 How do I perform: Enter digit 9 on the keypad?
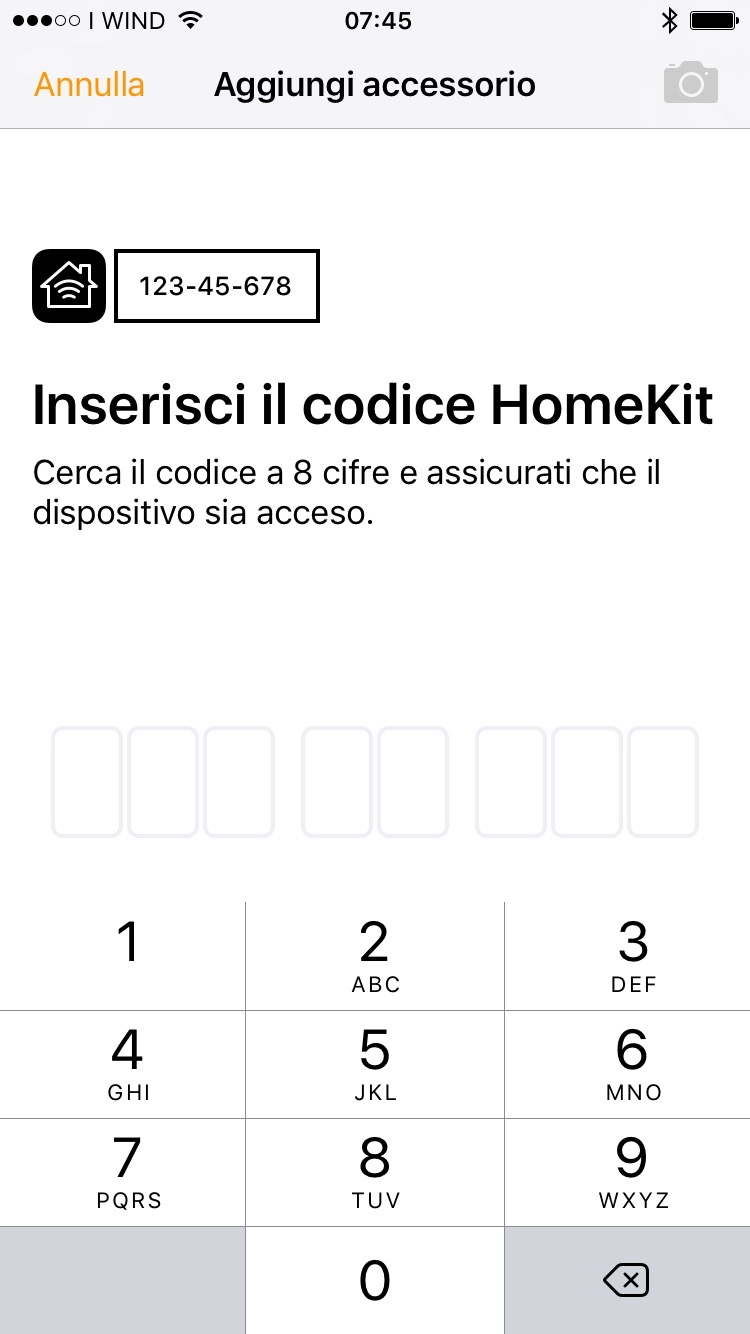[628, 1172]
